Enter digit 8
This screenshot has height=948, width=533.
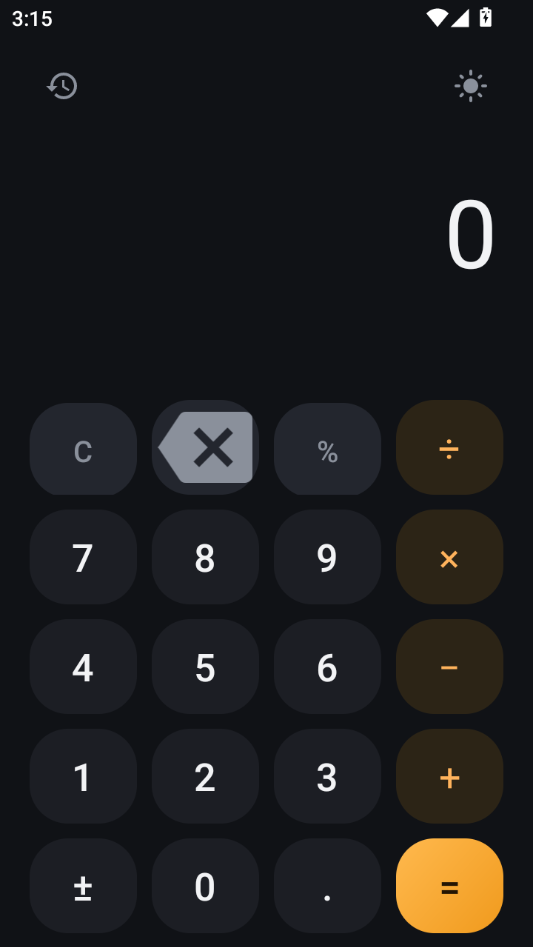[x=205, y=557]
